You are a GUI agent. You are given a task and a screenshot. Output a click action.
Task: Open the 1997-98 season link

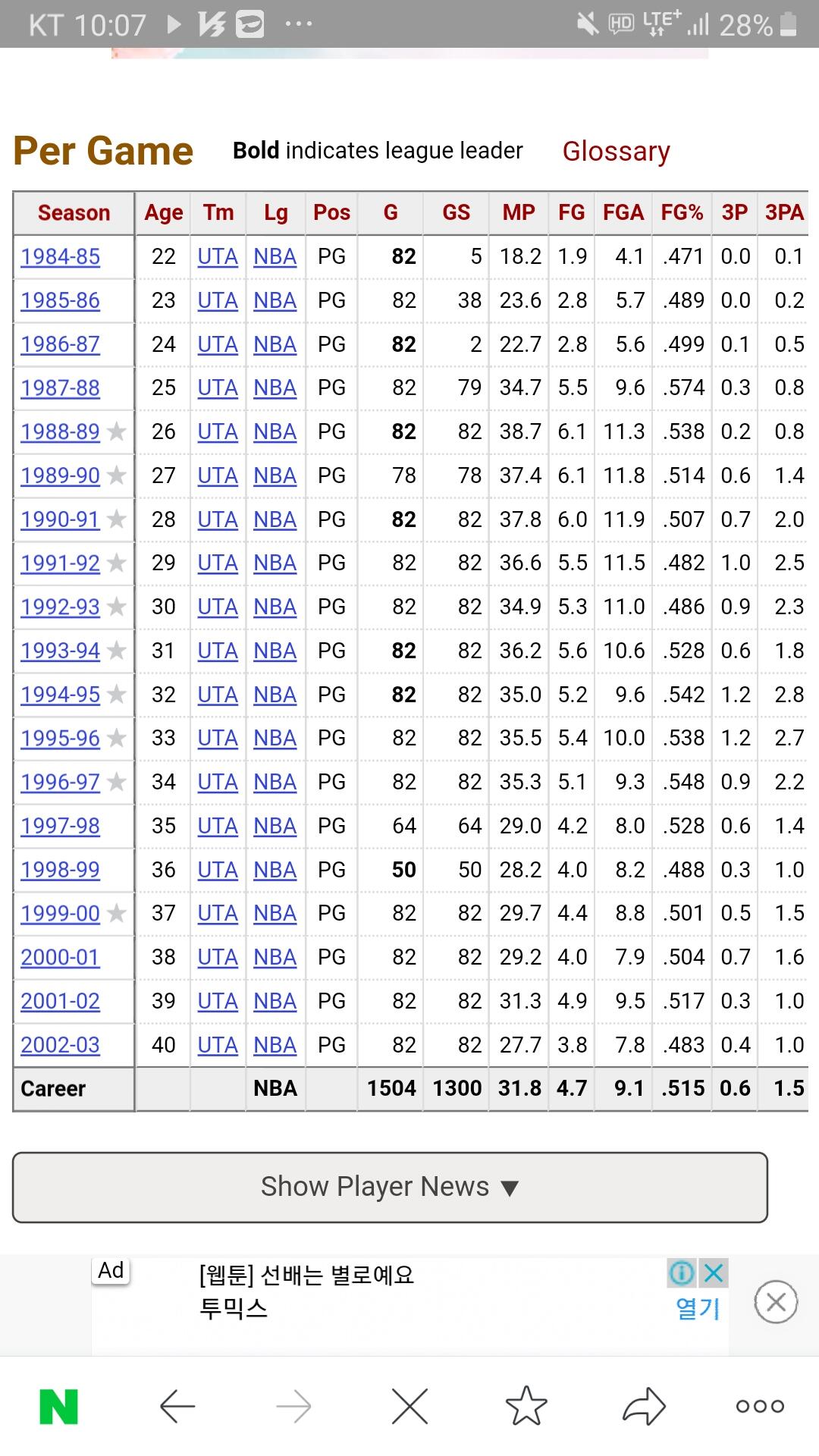pyautogui.click(x=61, y=827)
